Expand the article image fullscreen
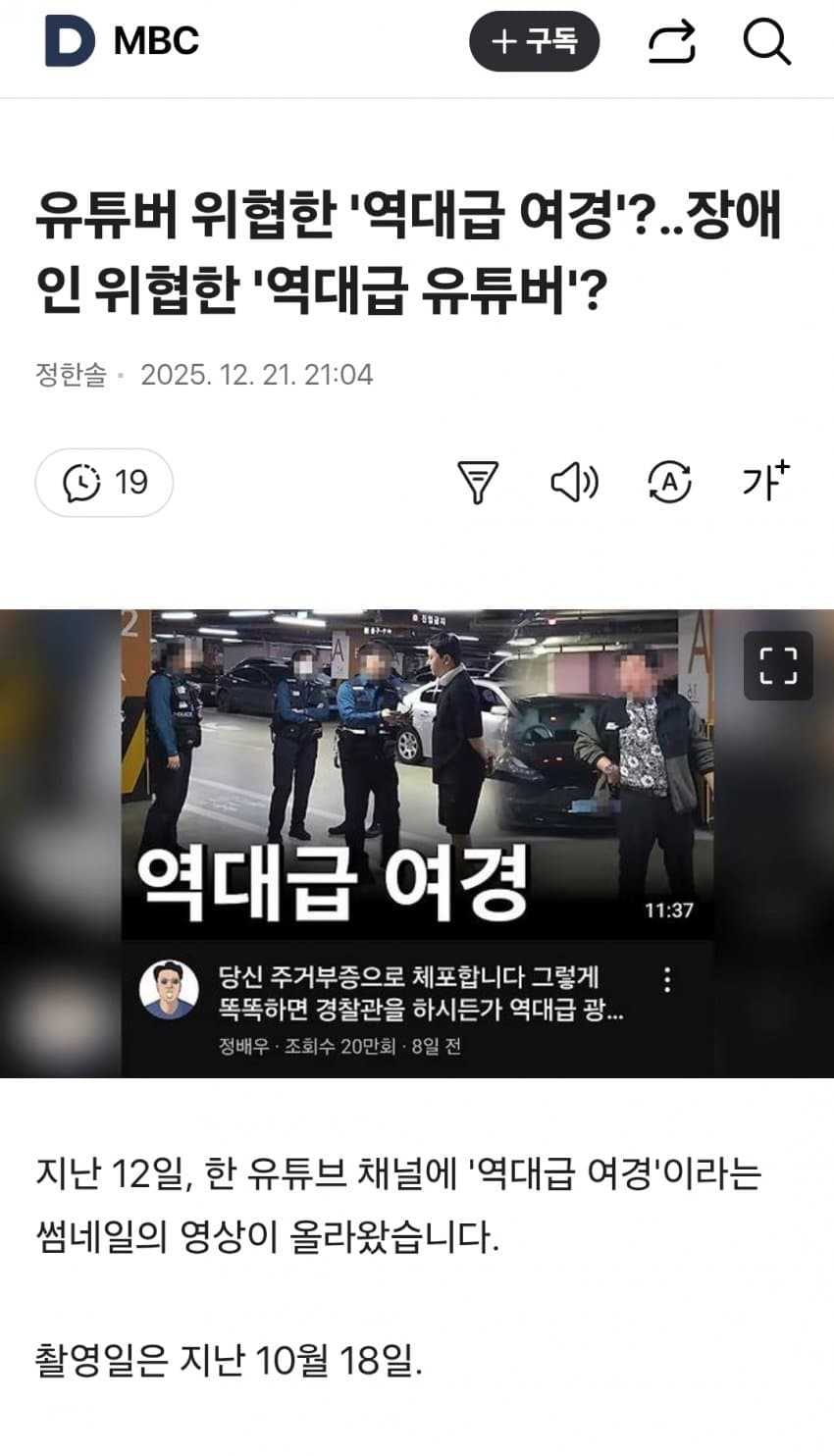The width and height of the screenshot is (834, 1456). 778,666
